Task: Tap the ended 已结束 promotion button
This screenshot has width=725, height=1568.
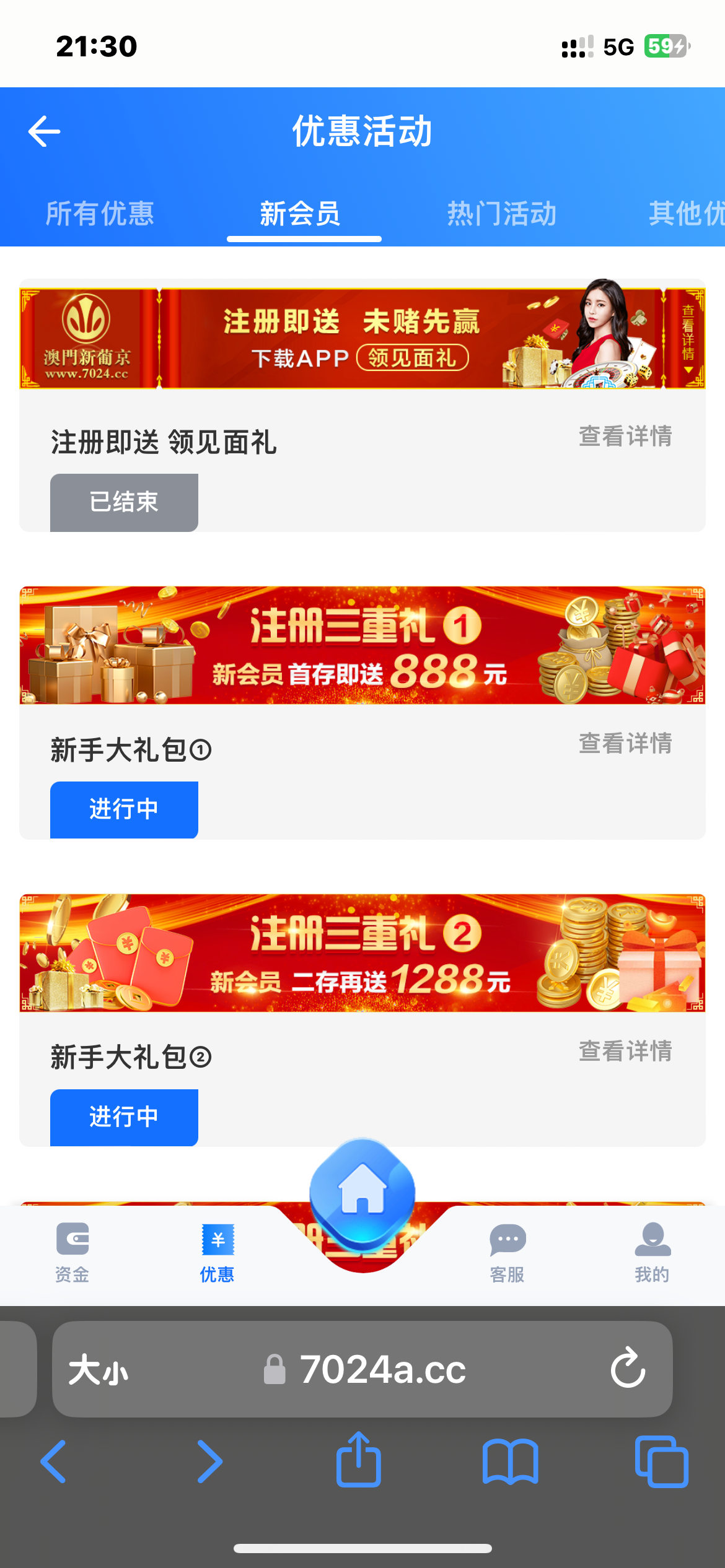Action: click(123, 502)
